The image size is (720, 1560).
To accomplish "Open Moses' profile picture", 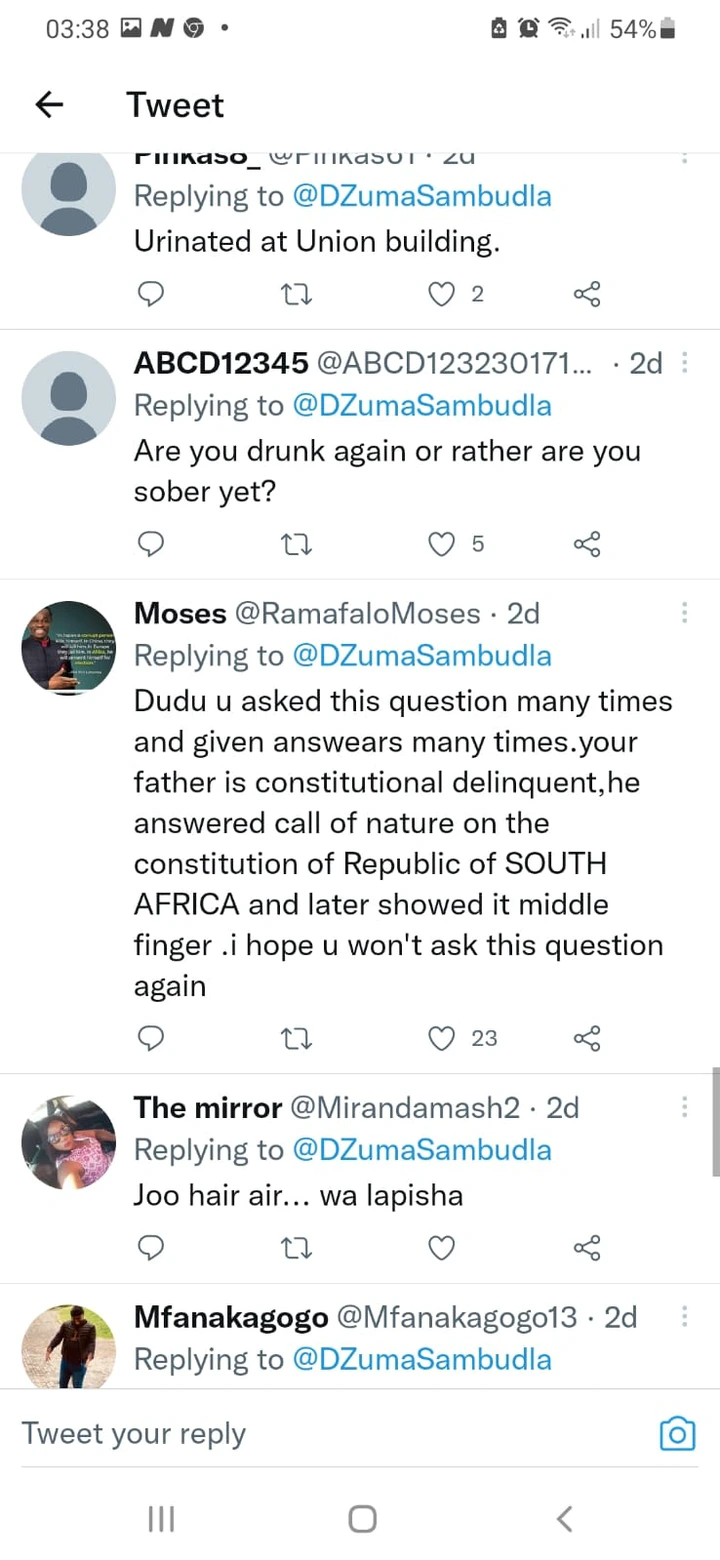I will point(69,648).
